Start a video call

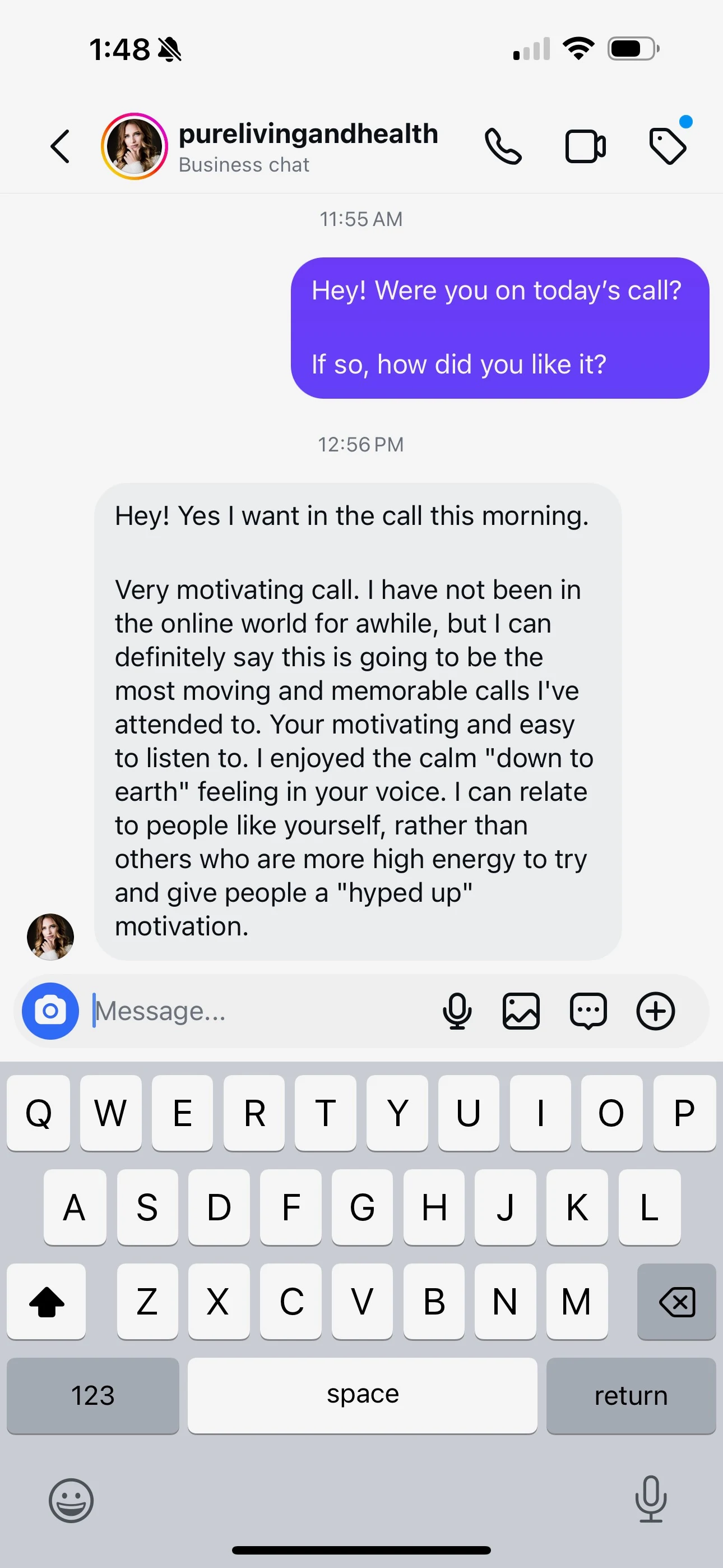[585, 147]
